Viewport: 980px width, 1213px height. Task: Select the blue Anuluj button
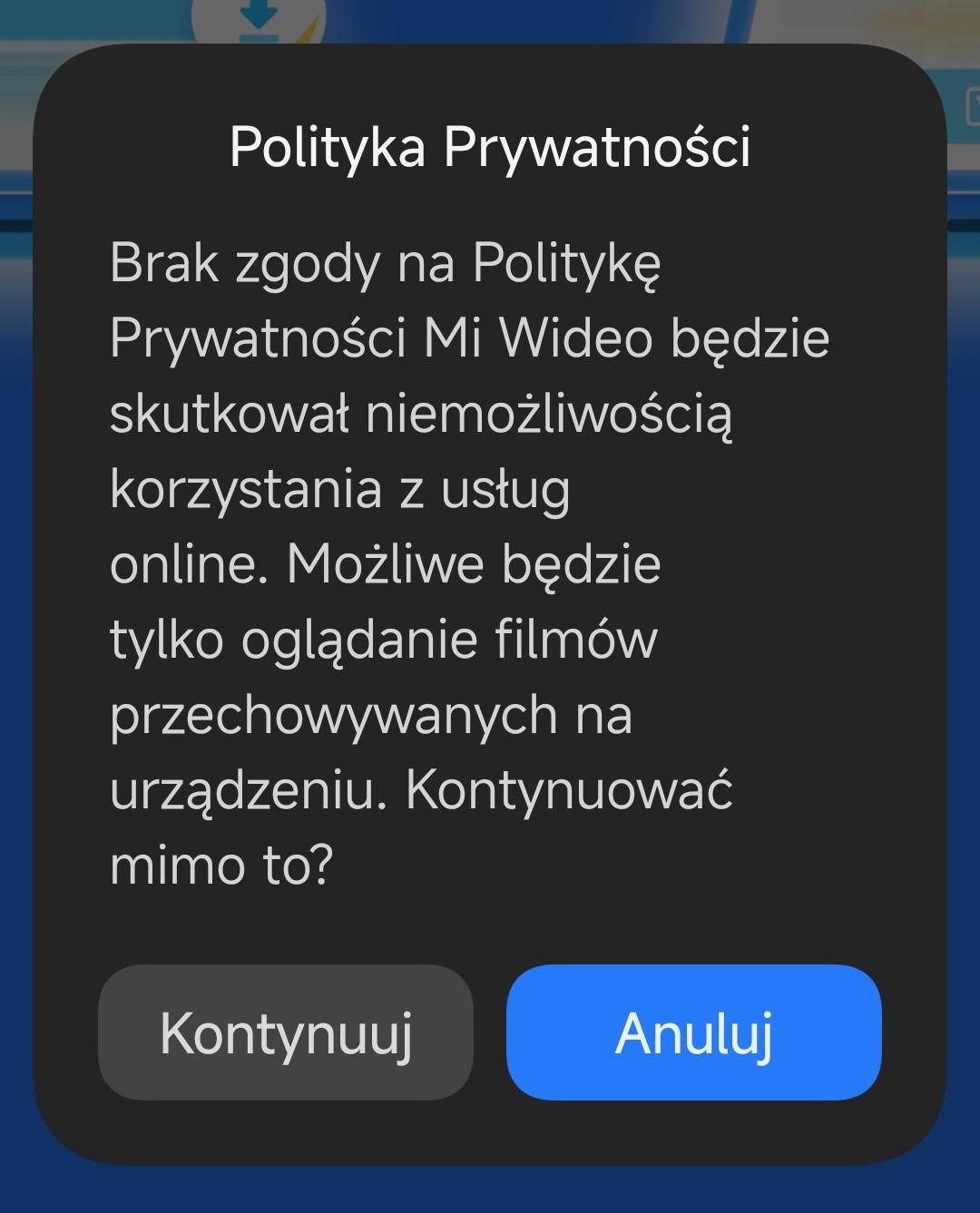(x=693, y=1032)
